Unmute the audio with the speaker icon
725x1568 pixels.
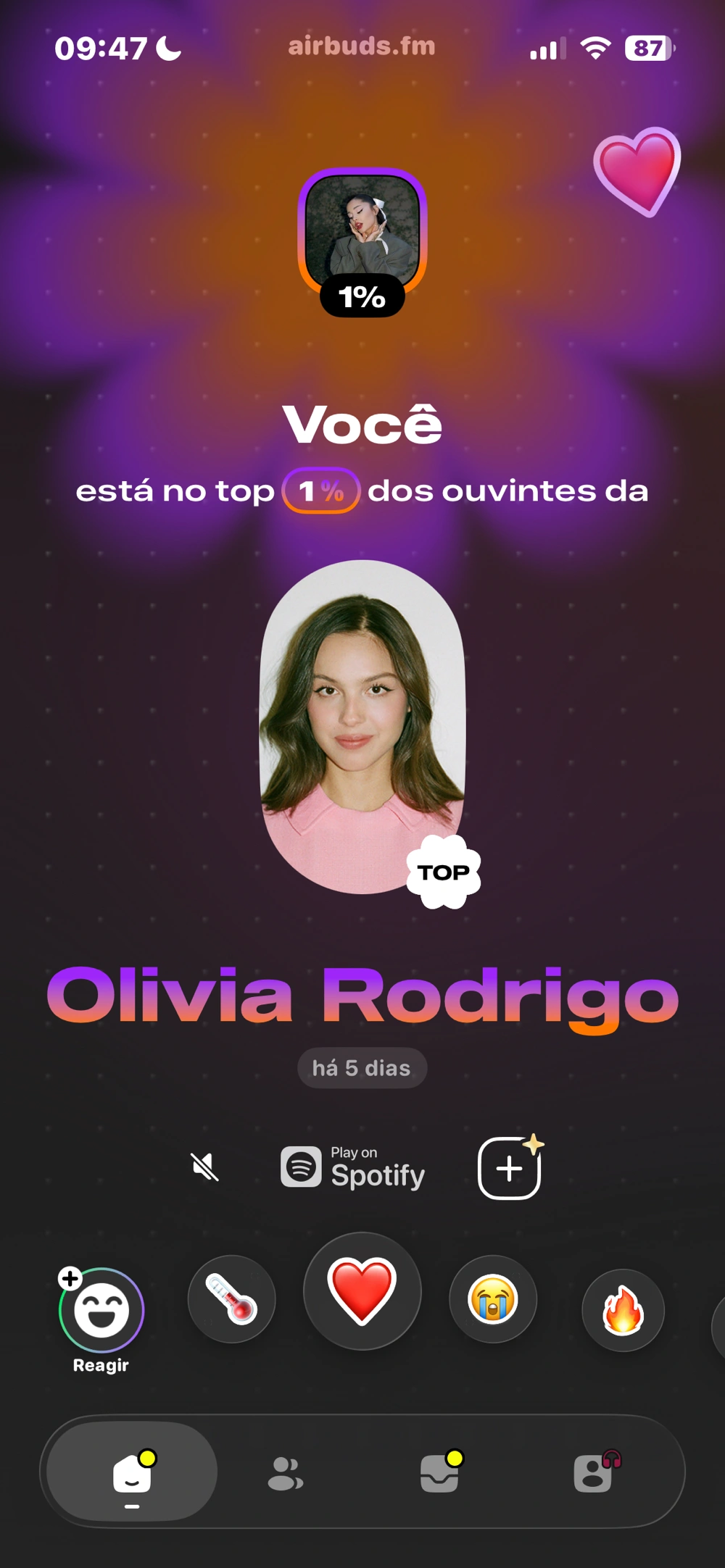click(x=204, y=1167)
